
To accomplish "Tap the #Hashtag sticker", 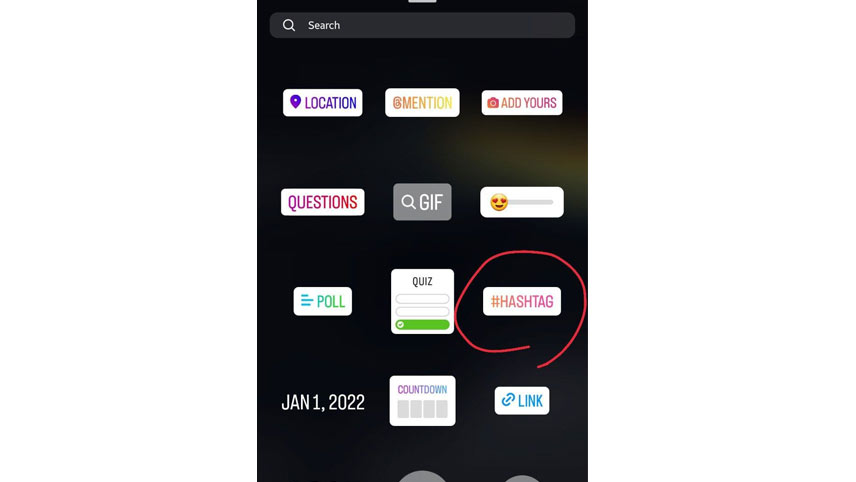I will [522, 301].
